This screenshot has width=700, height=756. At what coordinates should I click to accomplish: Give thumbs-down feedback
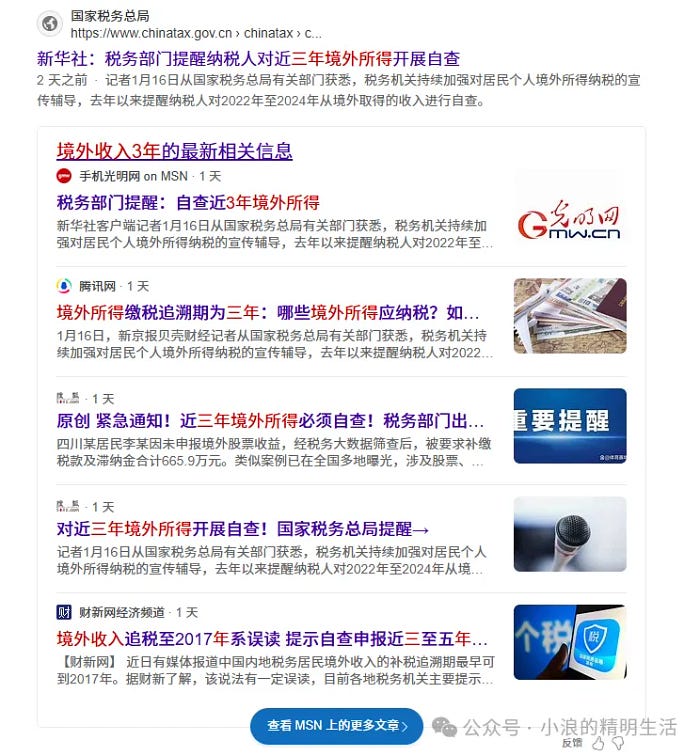tap(616, 743)
